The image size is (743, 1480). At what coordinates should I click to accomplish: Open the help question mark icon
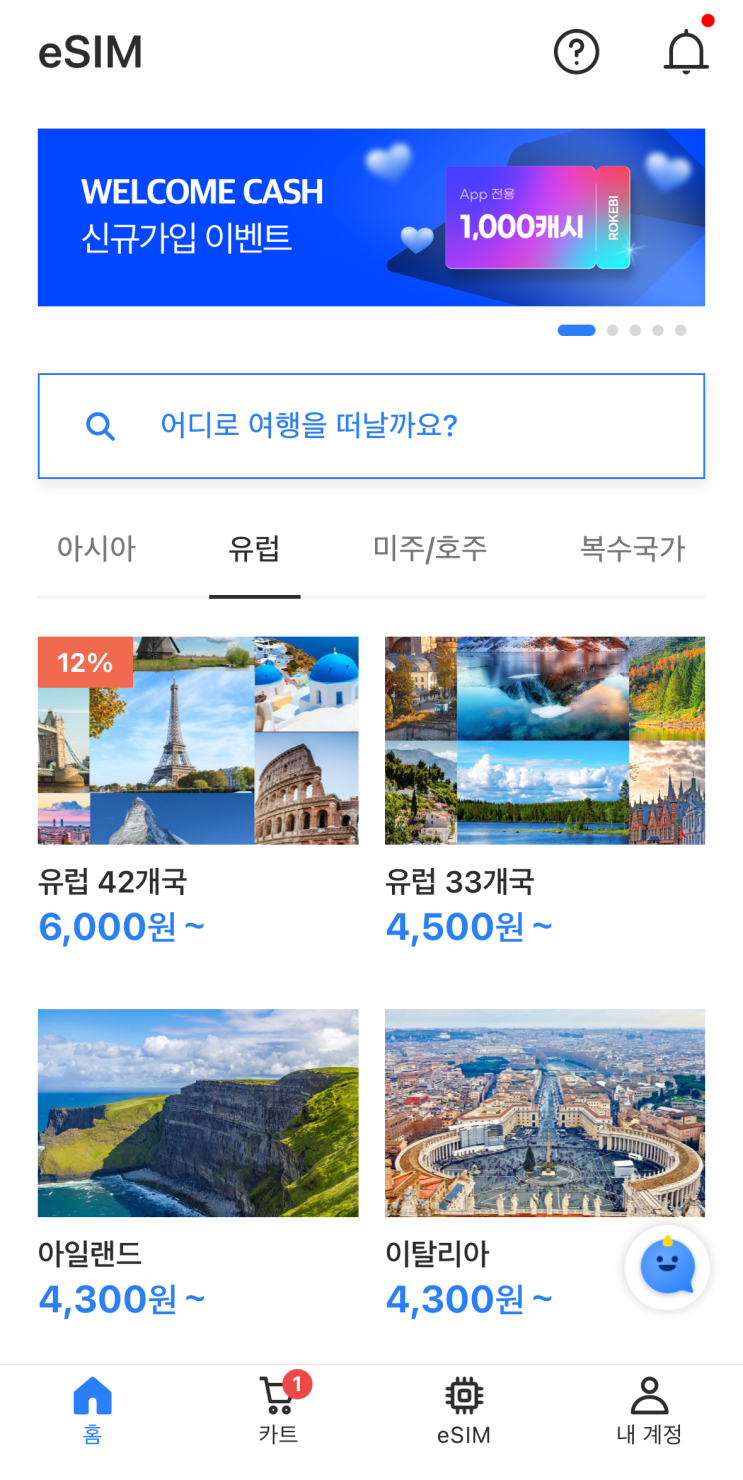click(x=576, y=52)
